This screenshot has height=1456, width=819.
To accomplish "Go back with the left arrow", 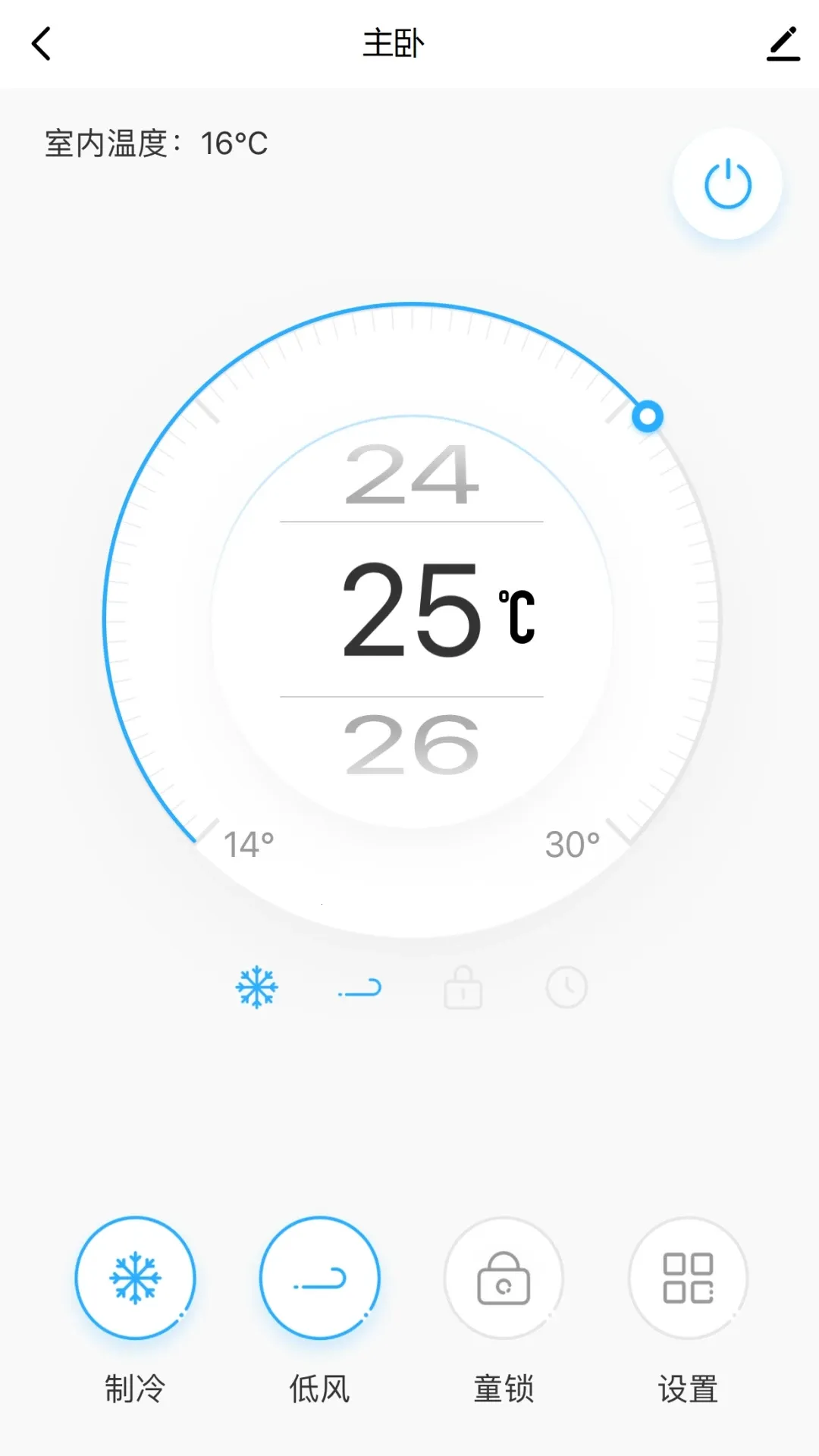I will [x=42, y=44].
